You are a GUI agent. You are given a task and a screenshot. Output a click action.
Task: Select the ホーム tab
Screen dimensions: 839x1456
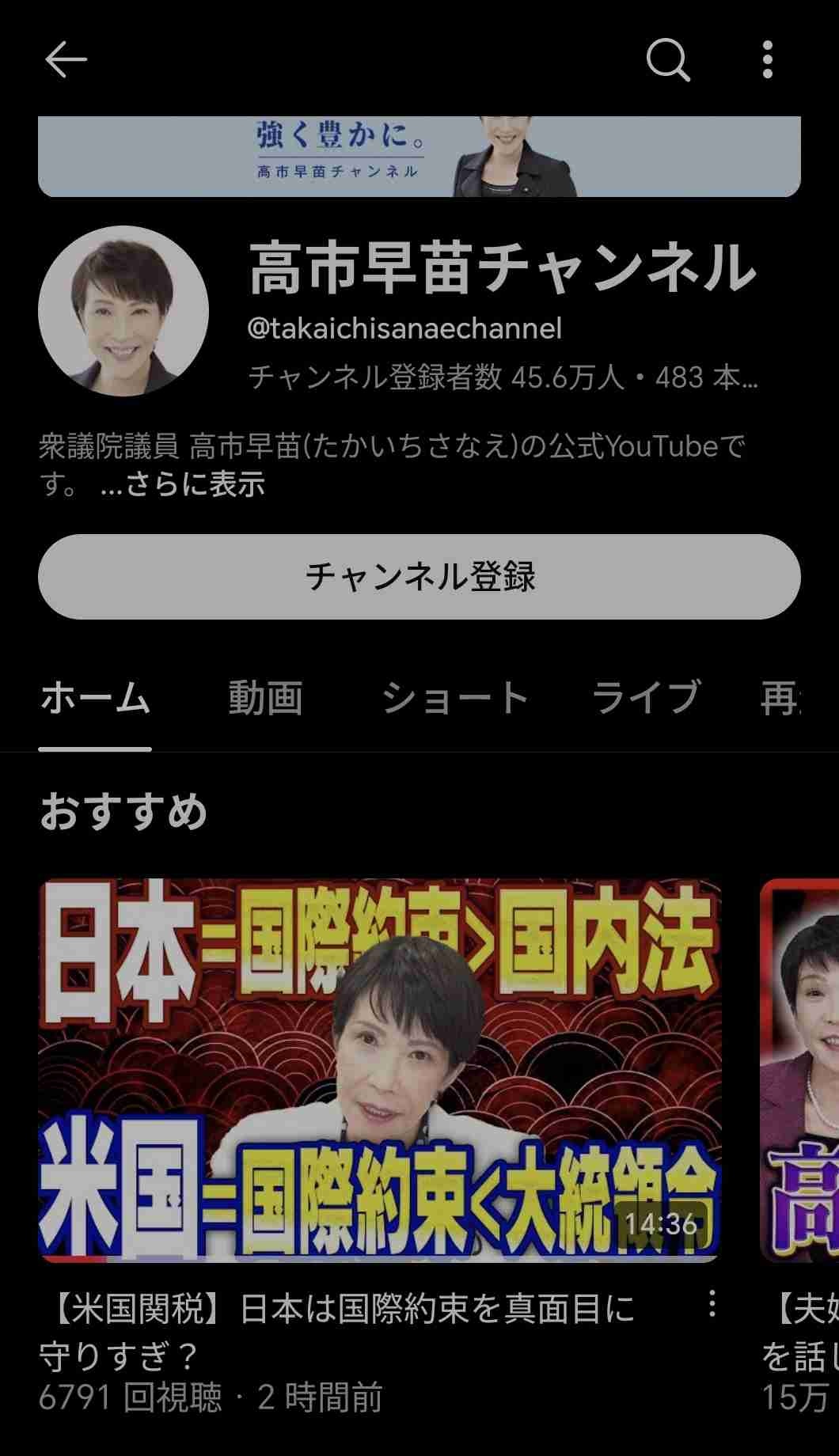pyautogui.click(x=95, y=698)
